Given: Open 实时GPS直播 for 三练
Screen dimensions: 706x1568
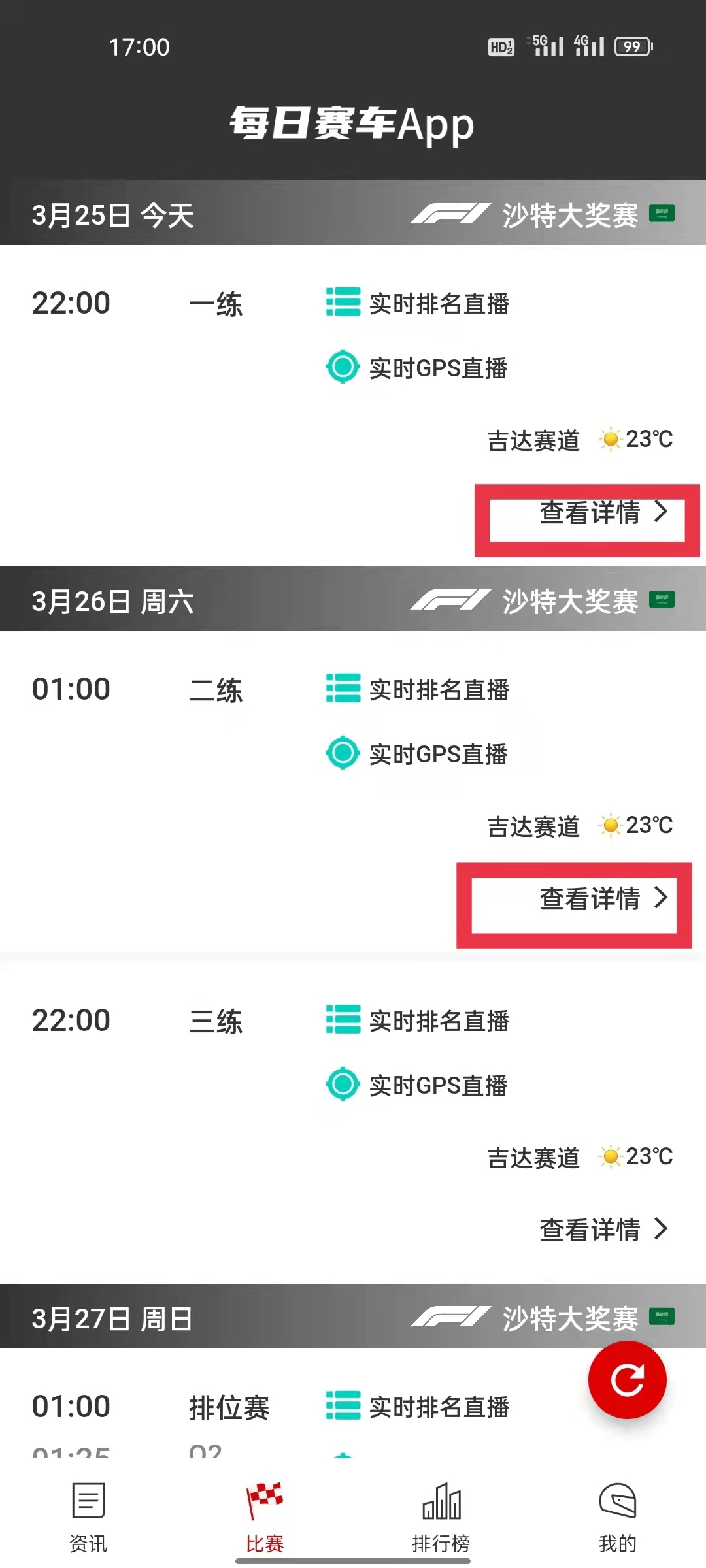Looking at the screenshot, I should 418,1085.
